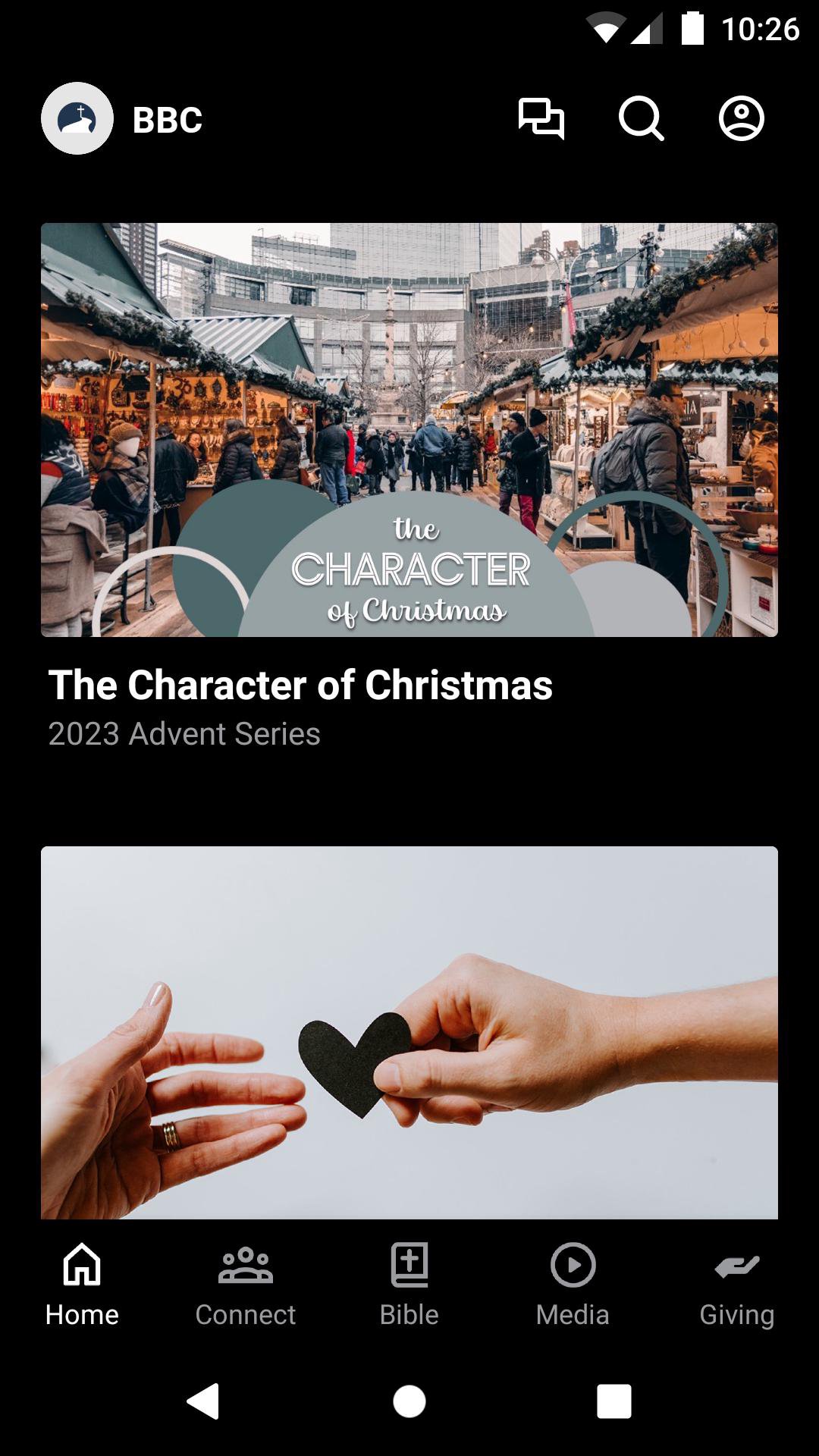Switch to the Media tab
Image resolution: width=819 pixels, height=1456 pixels.
click(573, 1283)
